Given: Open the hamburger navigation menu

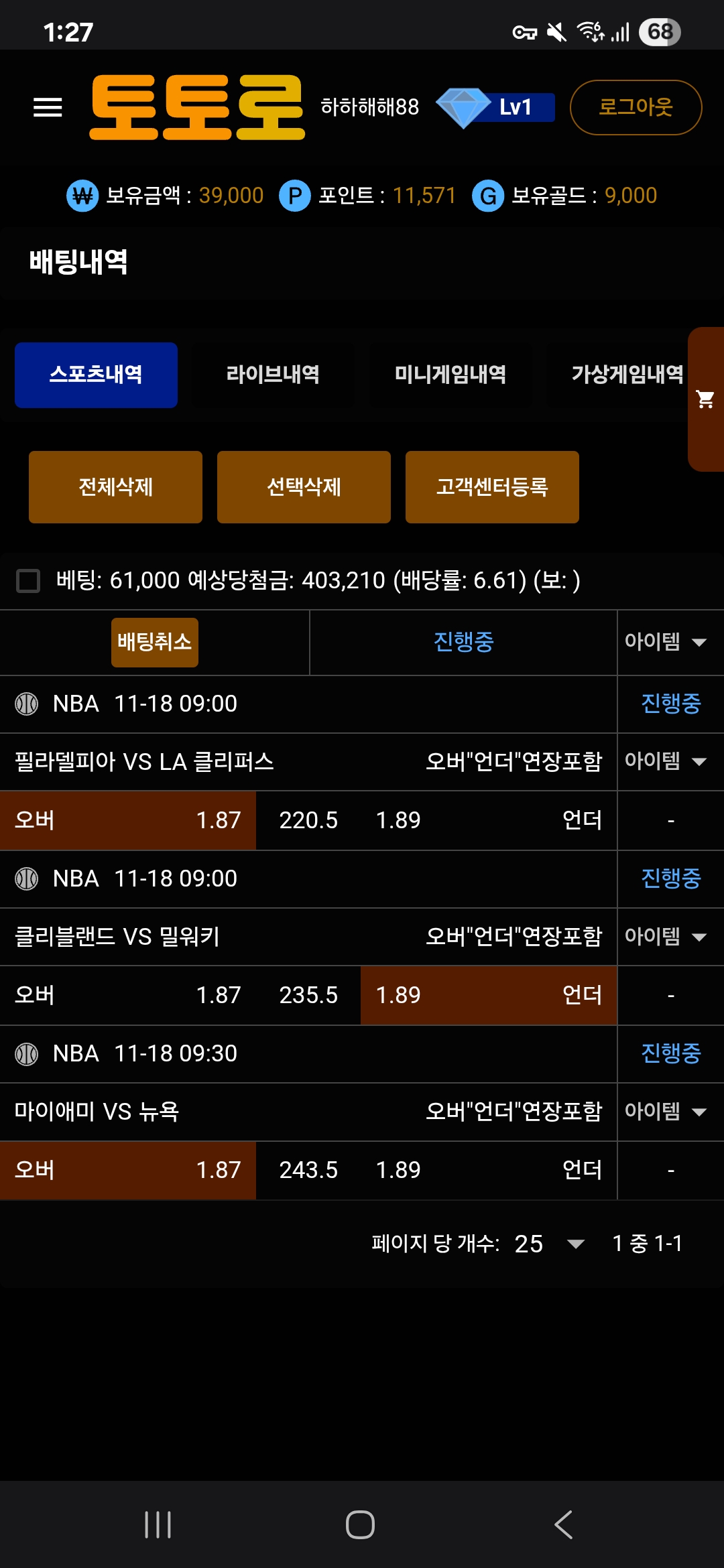Looking at the screenshot, I should click(48, 107).
